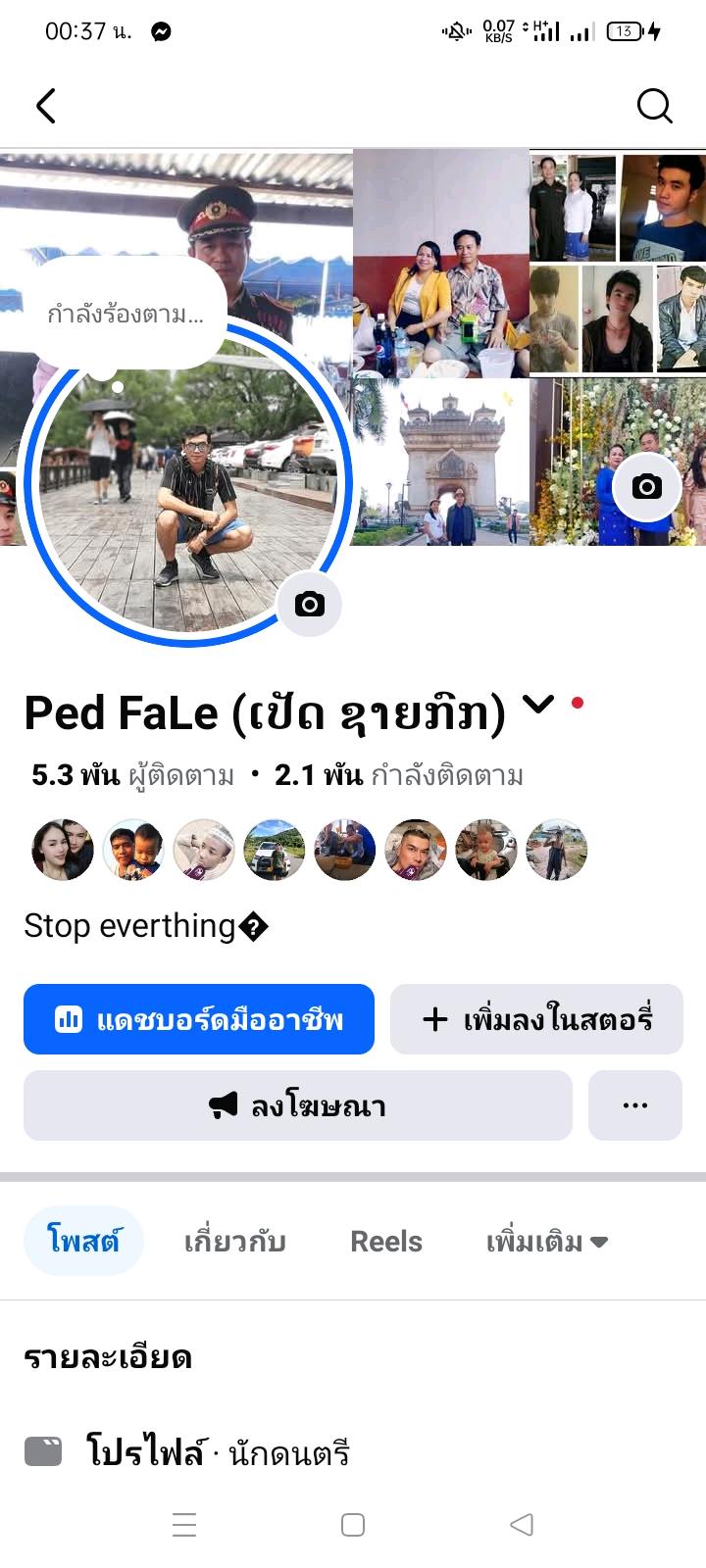Viewport: 706px width, 1568px height.
Task: Switch to the โพสต์ tab
Action: (83, 1241)
